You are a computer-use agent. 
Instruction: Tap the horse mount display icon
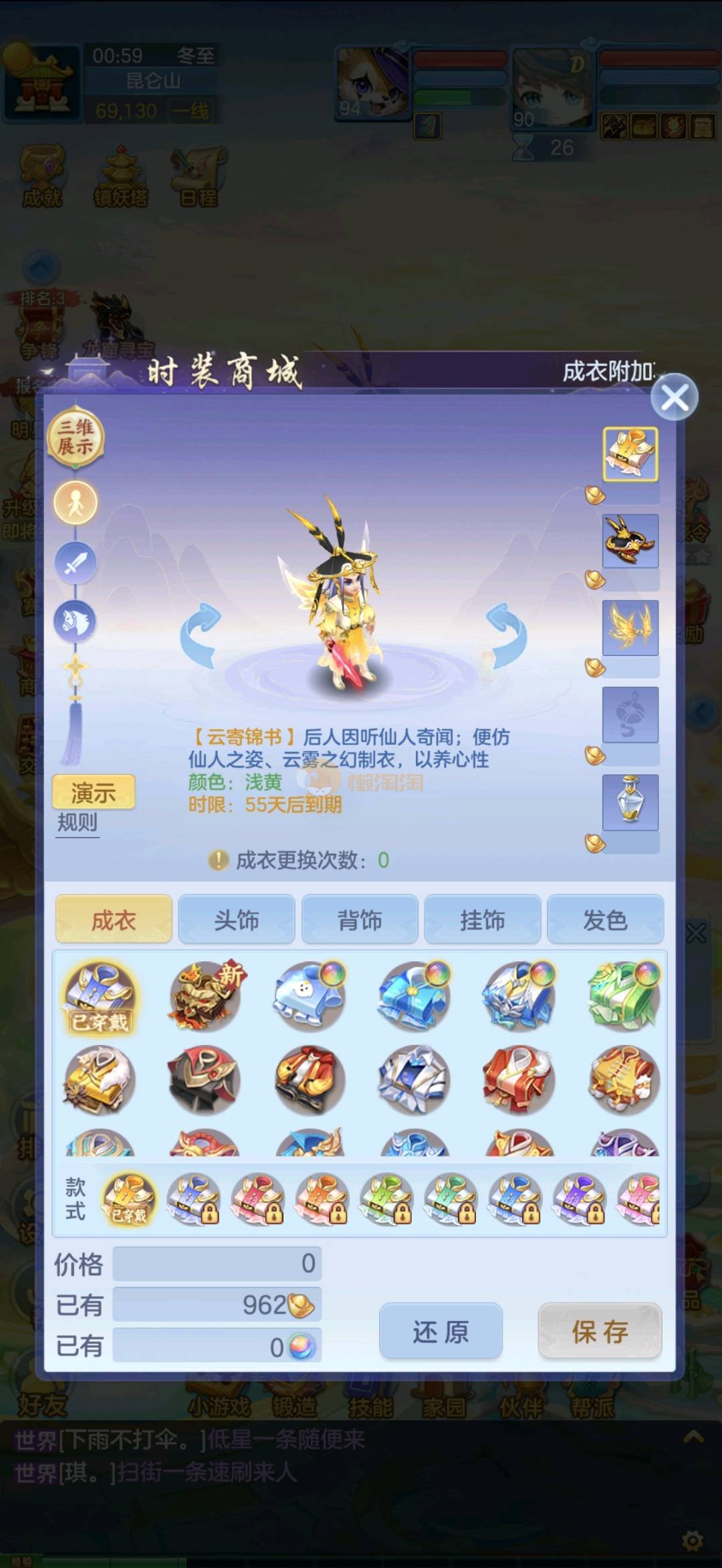[75, 621]
